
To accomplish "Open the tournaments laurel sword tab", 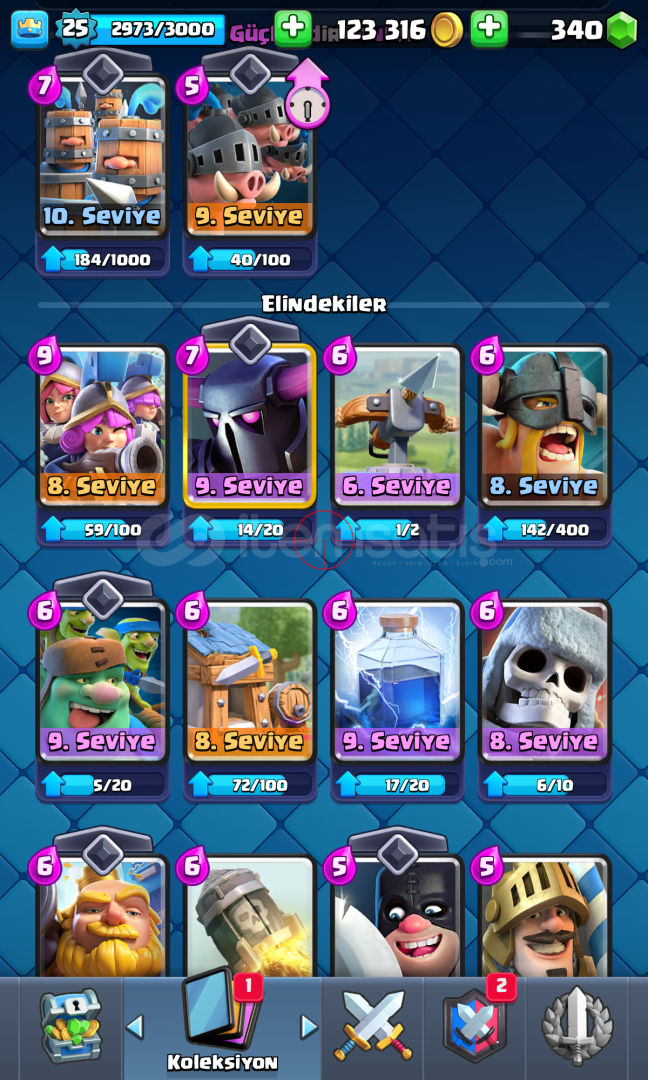I will [577, 1027].
